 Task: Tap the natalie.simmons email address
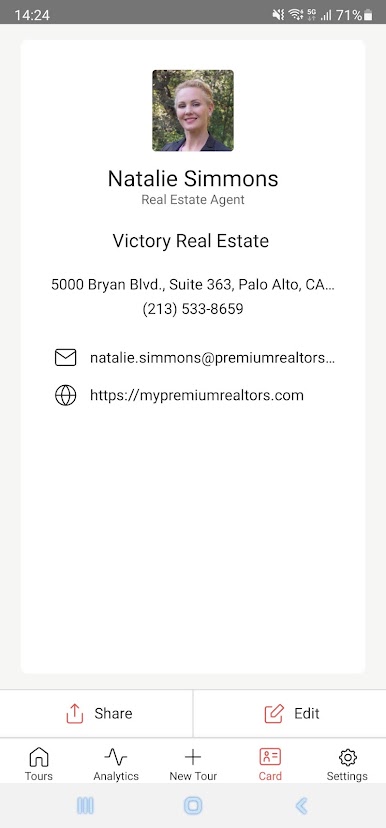pyautogui.click(x=212, y=357)
